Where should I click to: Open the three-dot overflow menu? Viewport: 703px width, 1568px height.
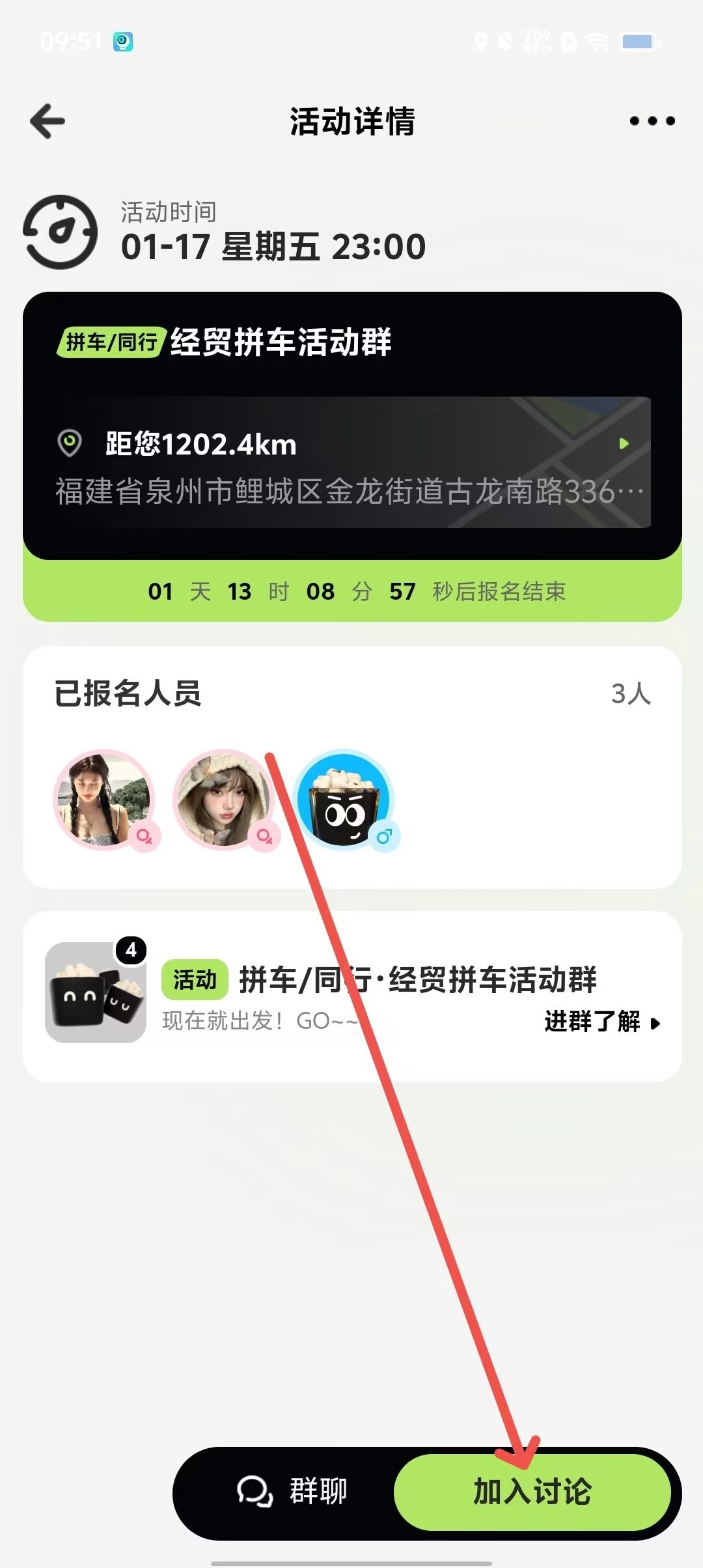click(x=652, y=121)
